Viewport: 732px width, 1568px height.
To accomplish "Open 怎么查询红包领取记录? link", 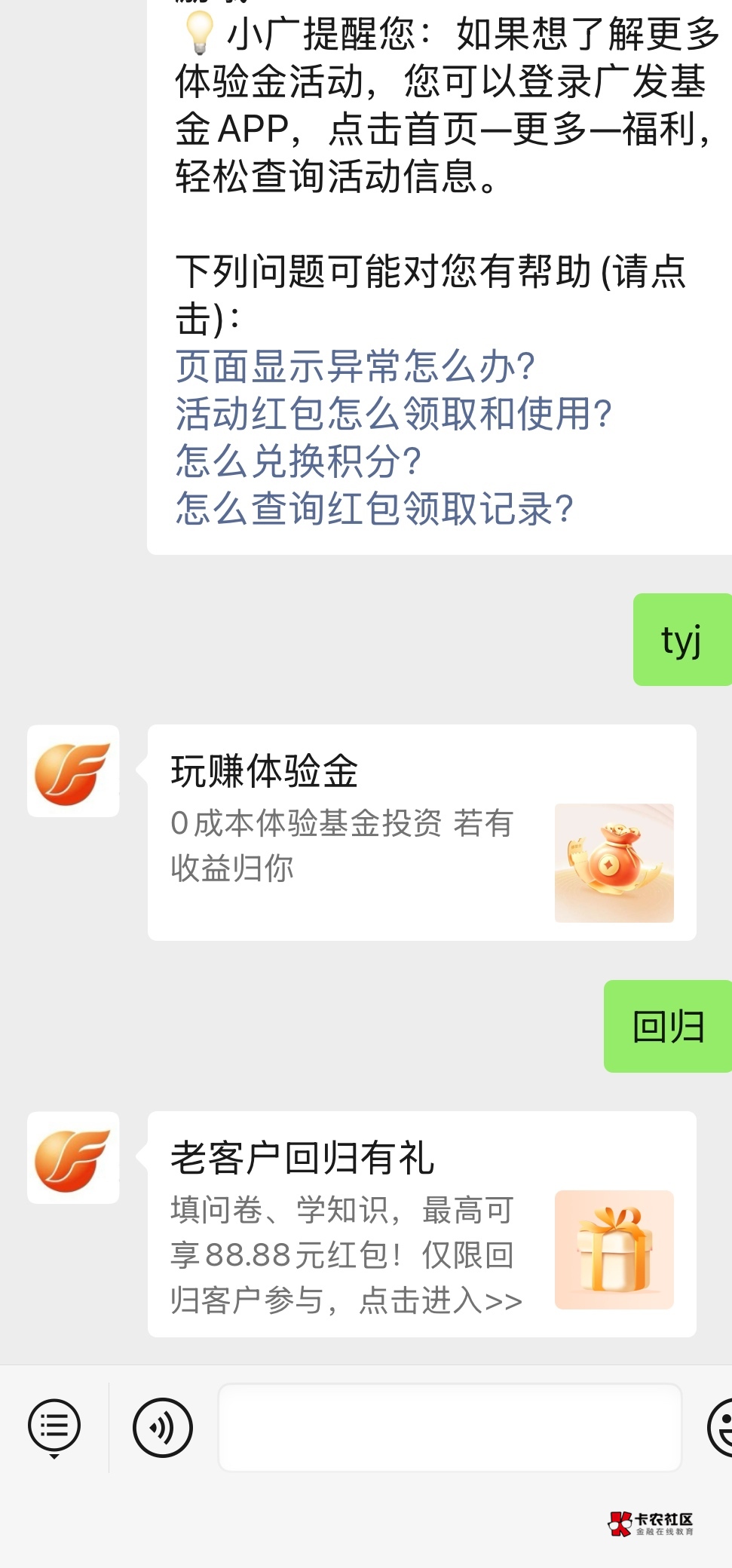I will (374, 509).
